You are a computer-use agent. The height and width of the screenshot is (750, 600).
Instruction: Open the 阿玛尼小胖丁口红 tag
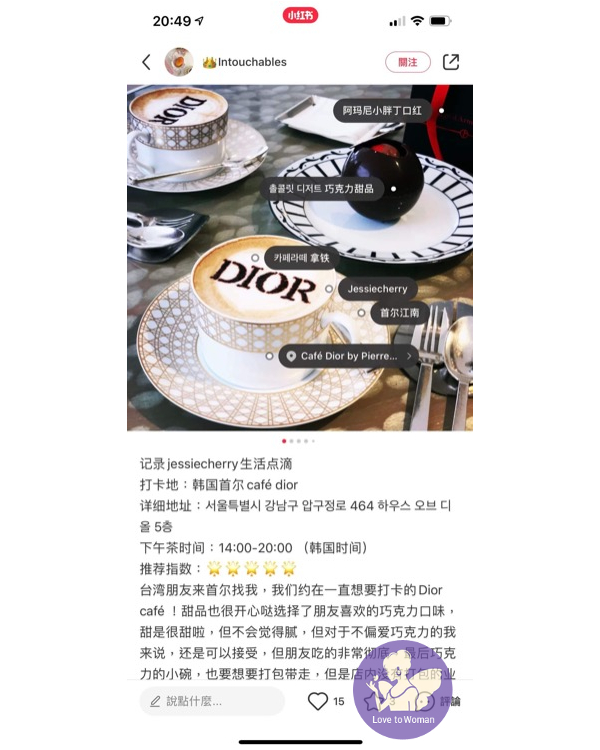[381, 110]
